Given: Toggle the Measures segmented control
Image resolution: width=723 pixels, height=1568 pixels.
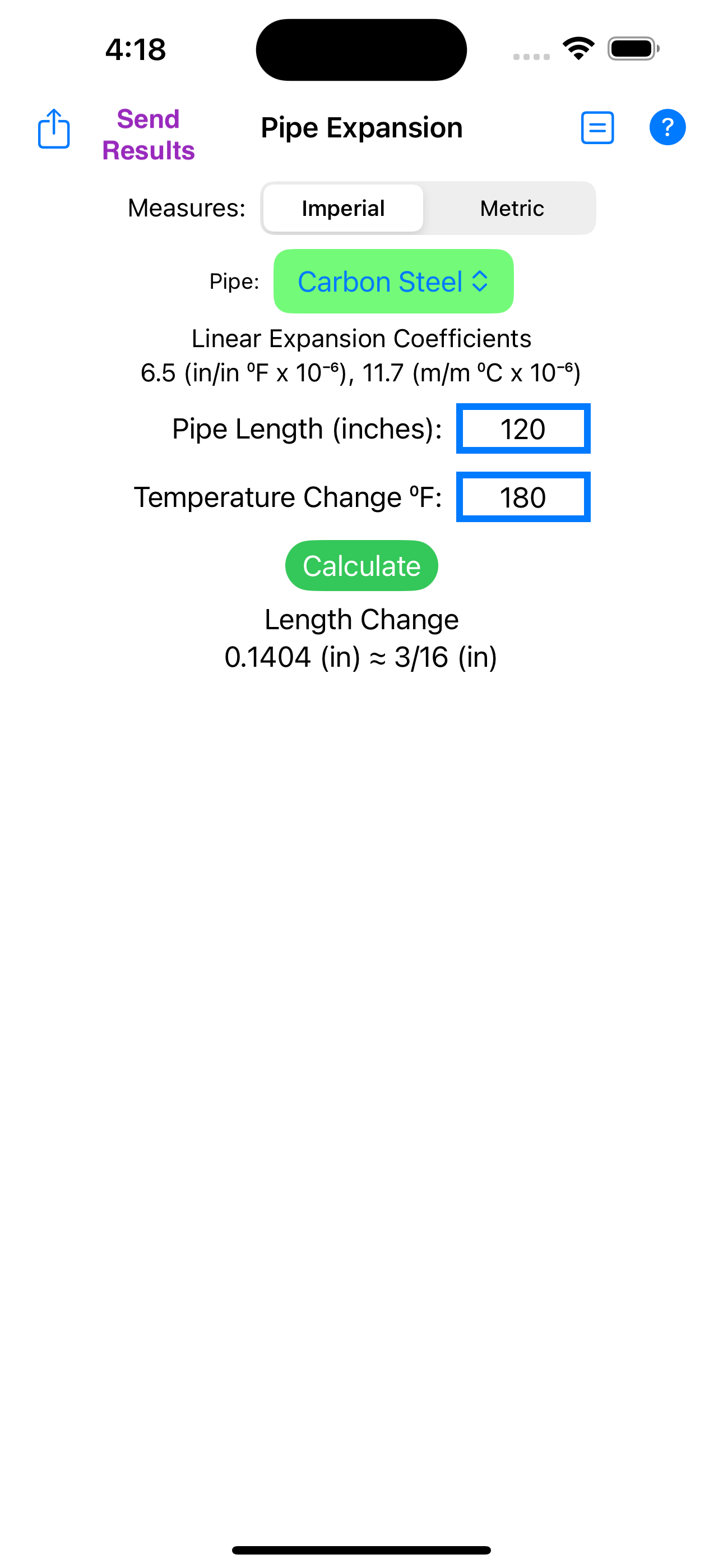Looking at the screenshot, I should click(428, 207).
